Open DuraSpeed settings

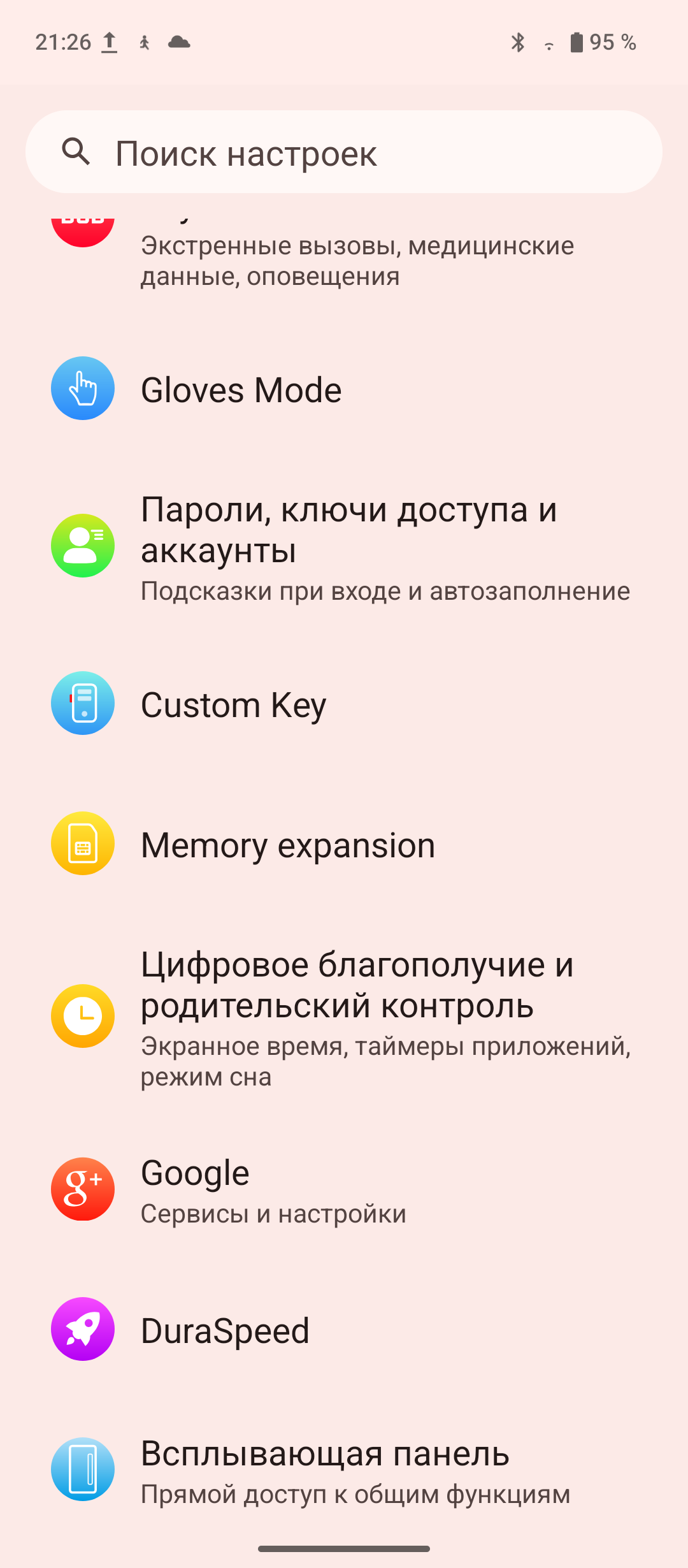click(x=344, y=1330)
